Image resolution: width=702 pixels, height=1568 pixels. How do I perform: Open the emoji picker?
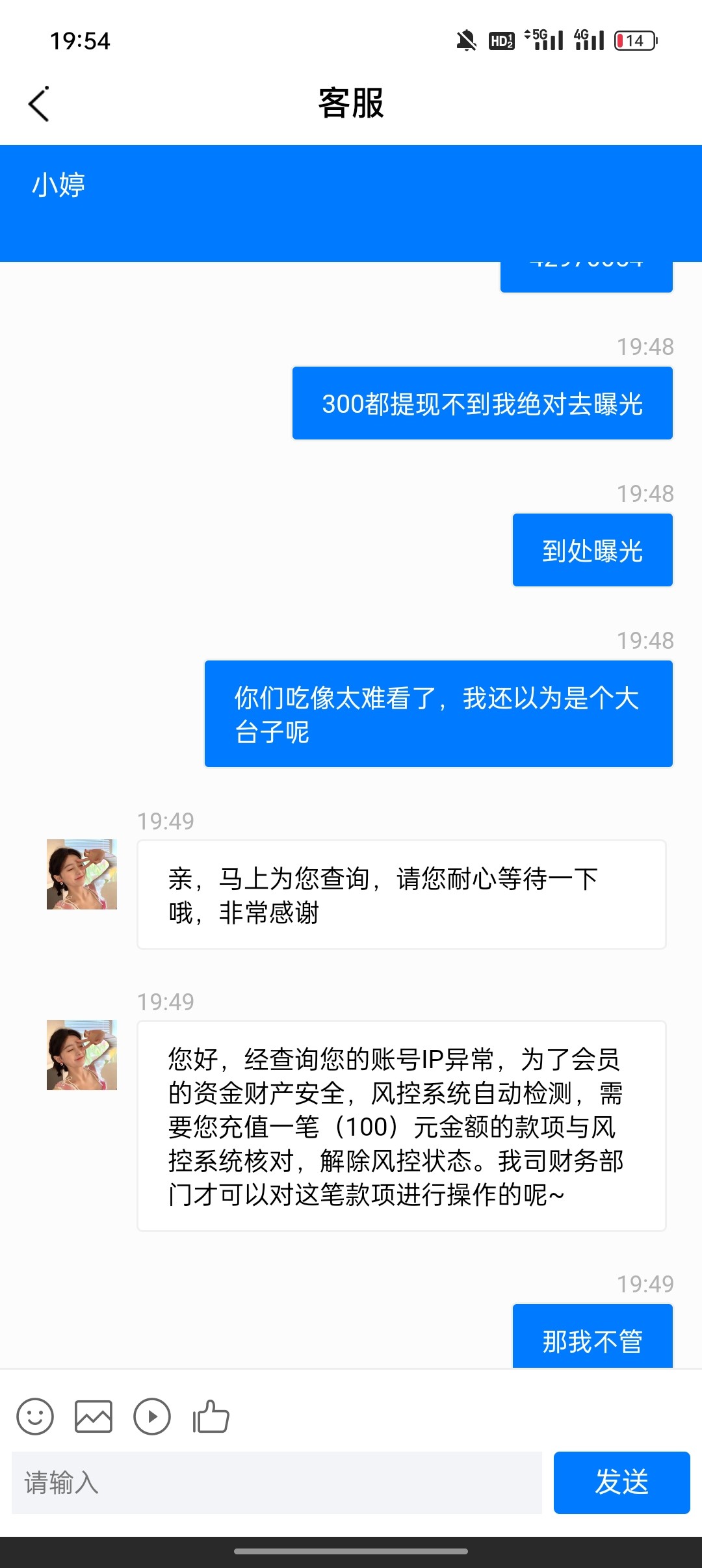[x=35, y=1417]
